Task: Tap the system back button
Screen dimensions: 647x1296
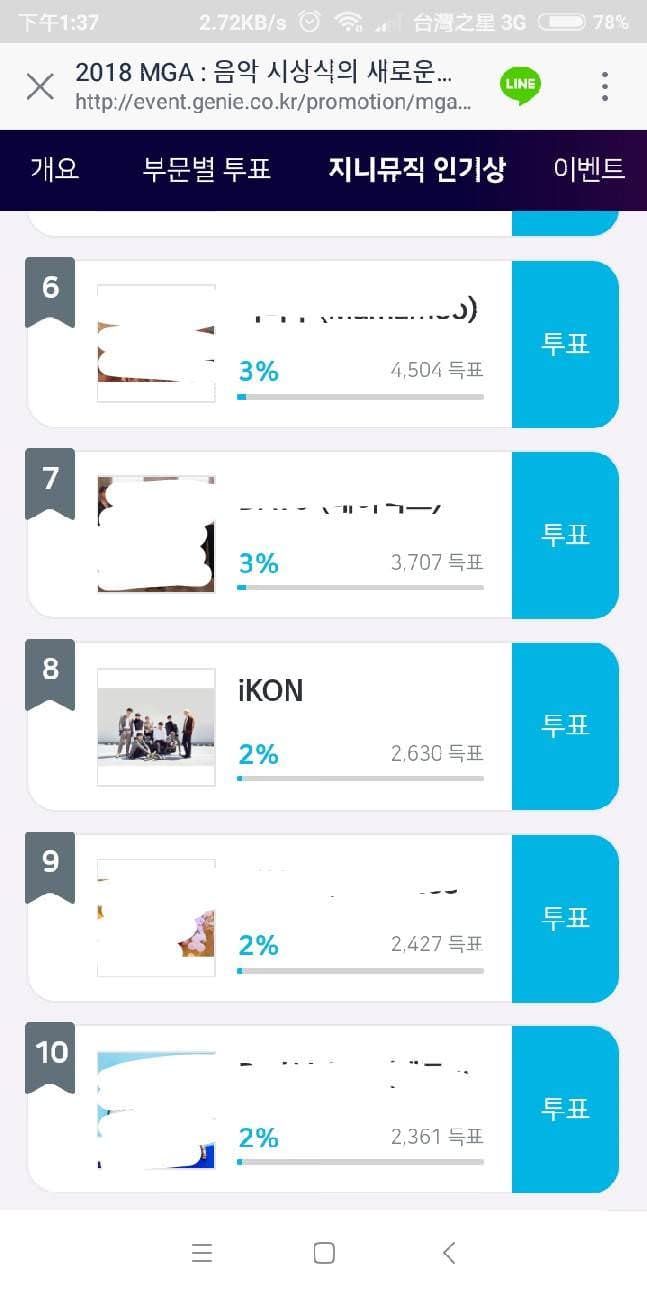Action: 449,1253
